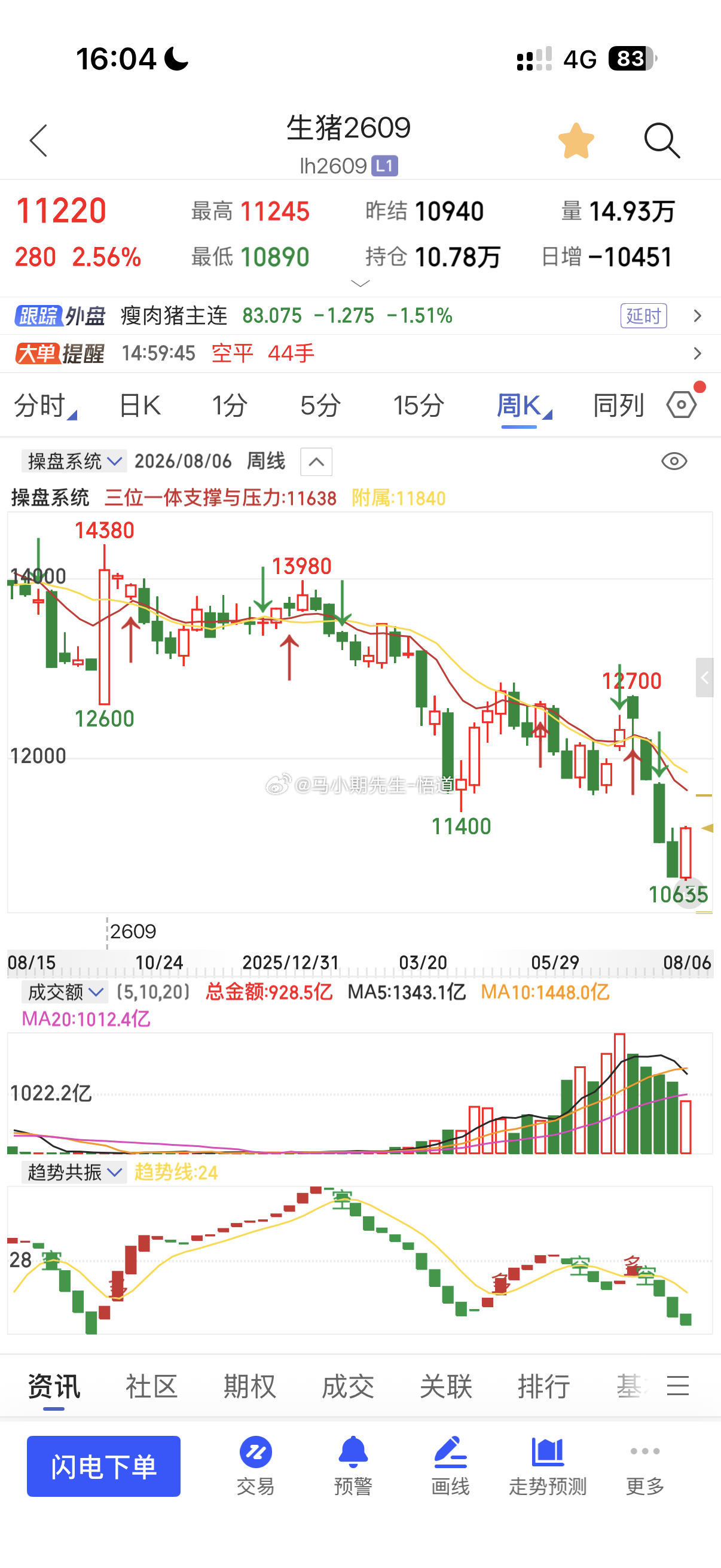Open the 瘦肉猪主连 foreign market row
Screen dimensions: 721x1568
point(360,316)
